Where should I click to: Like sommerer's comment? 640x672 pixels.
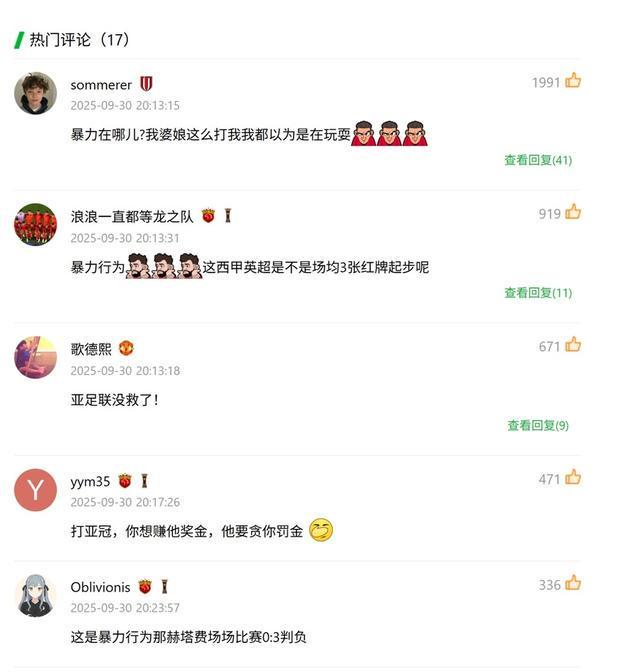(573, 81)
